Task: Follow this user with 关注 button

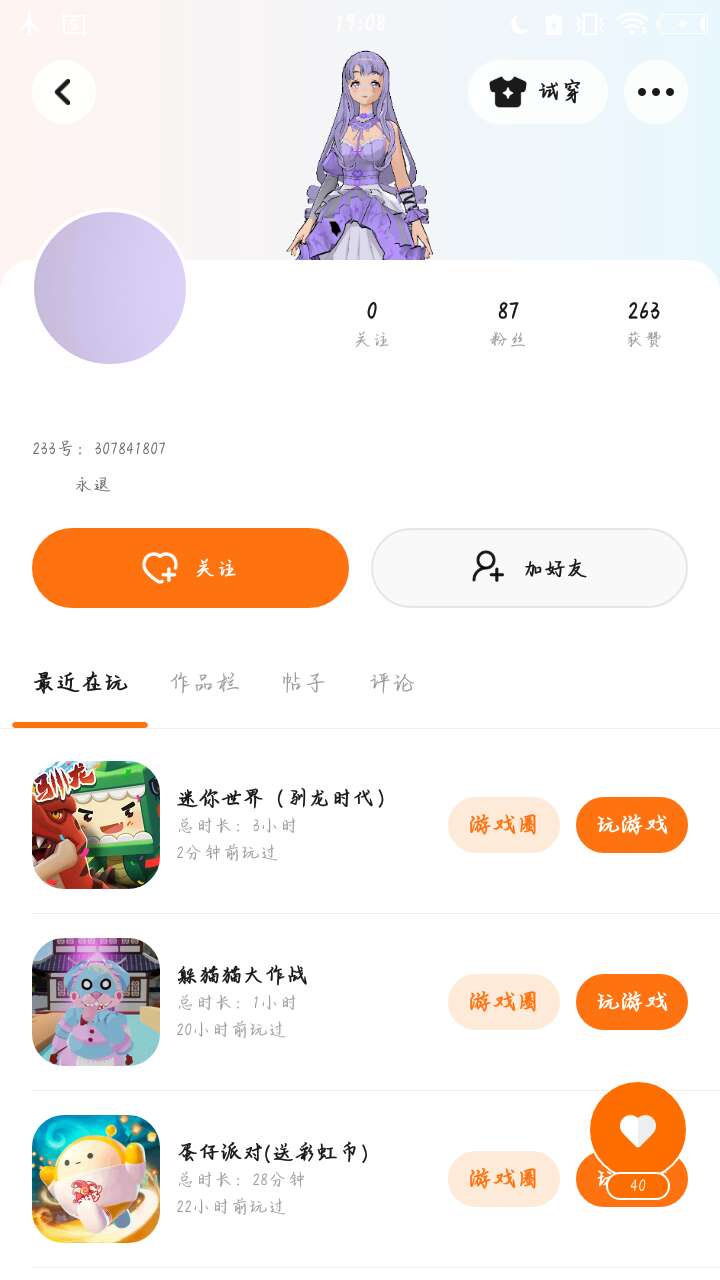Action: click(190, 568)
